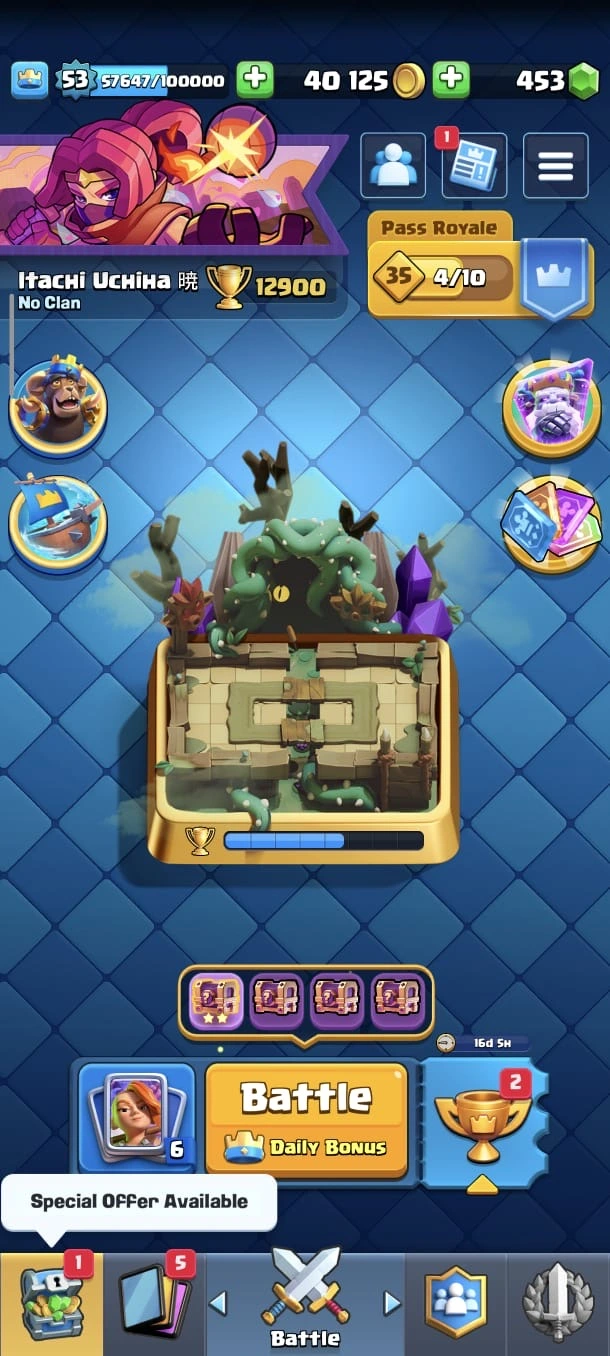Start a match with the Battle button
Screen dimensions: 610x1356
[306, 1117]
